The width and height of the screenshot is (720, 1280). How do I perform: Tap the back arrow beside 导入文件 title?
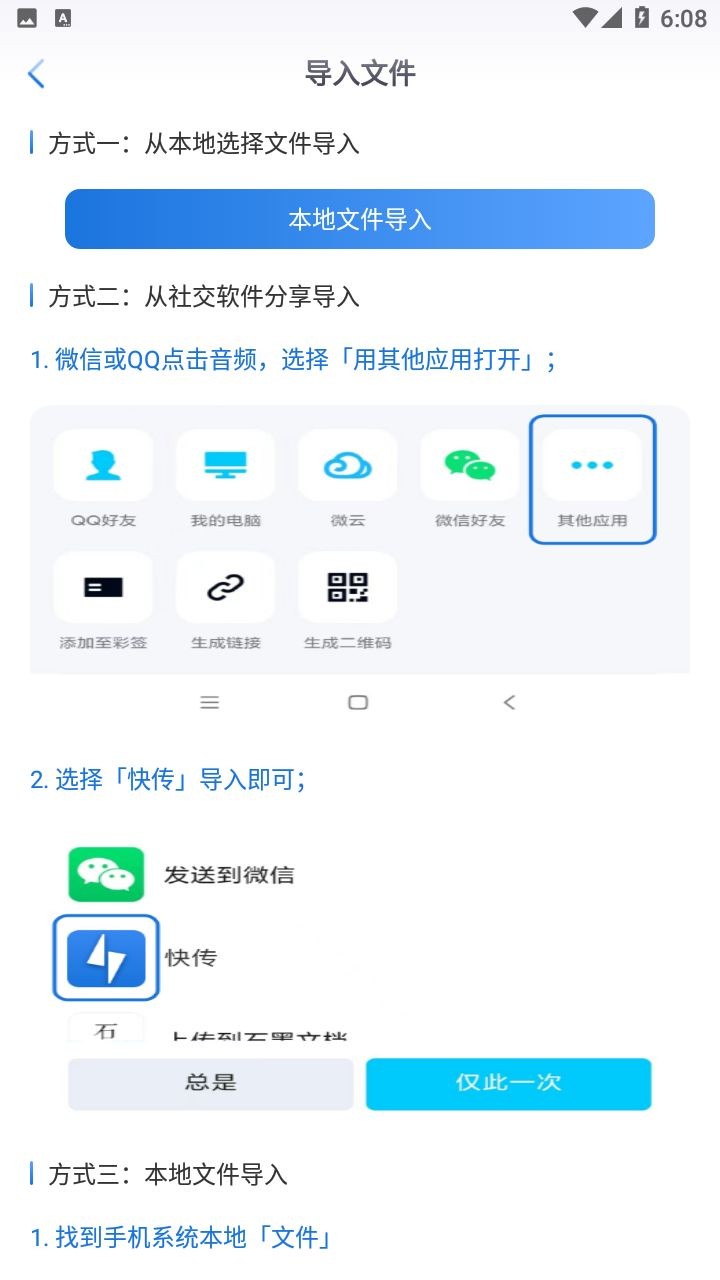coord(36,73)
